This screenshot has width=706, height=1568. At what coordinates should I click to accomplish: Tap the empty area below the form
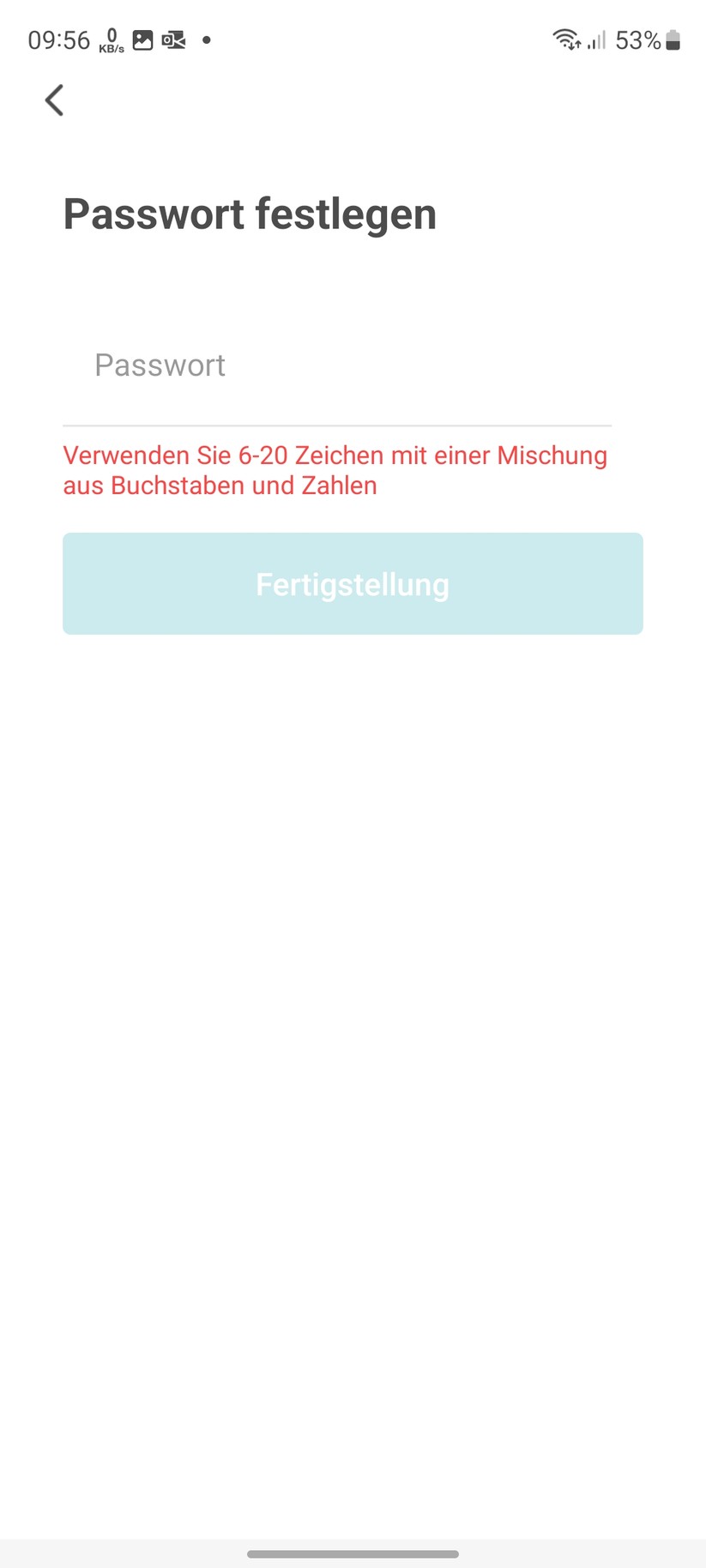[353, 1029]
